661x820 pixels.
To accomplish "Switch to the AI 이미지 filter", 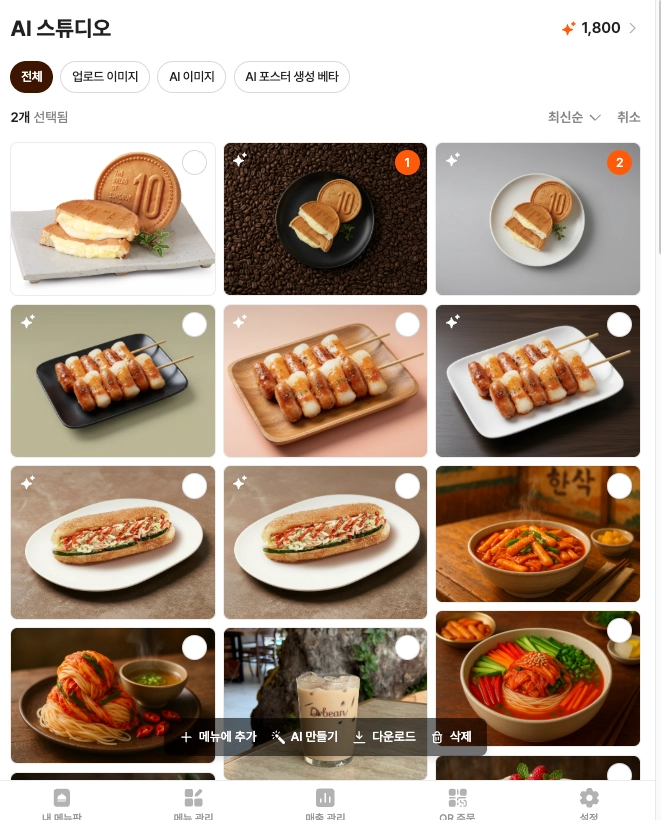I will (191, 77).
